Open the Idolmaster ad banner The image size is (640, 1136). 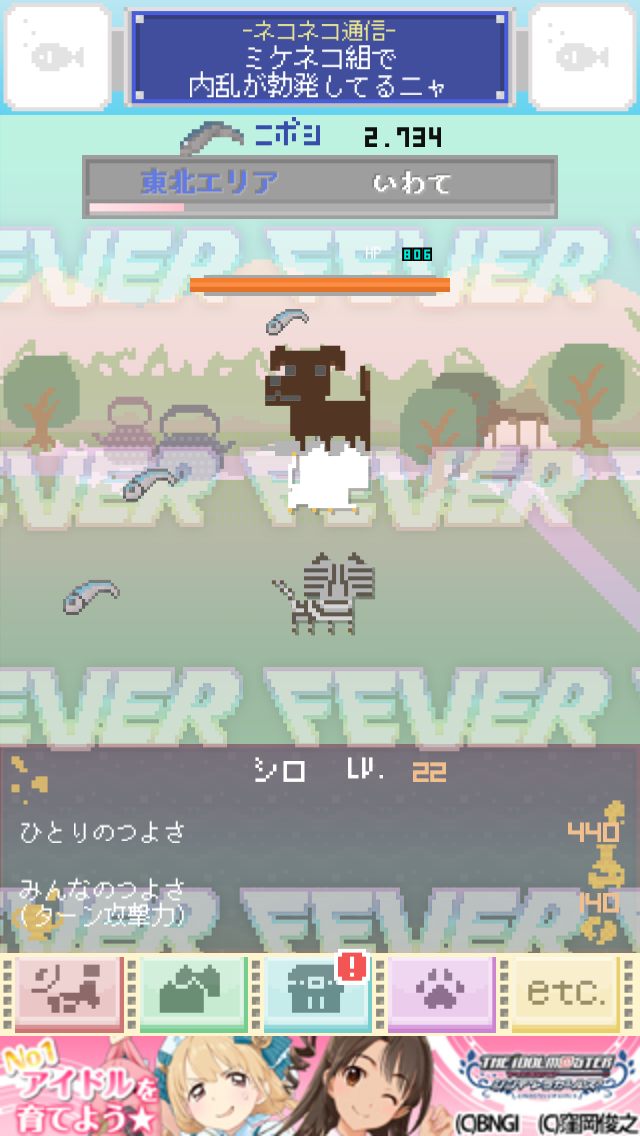coord(320,1085)
